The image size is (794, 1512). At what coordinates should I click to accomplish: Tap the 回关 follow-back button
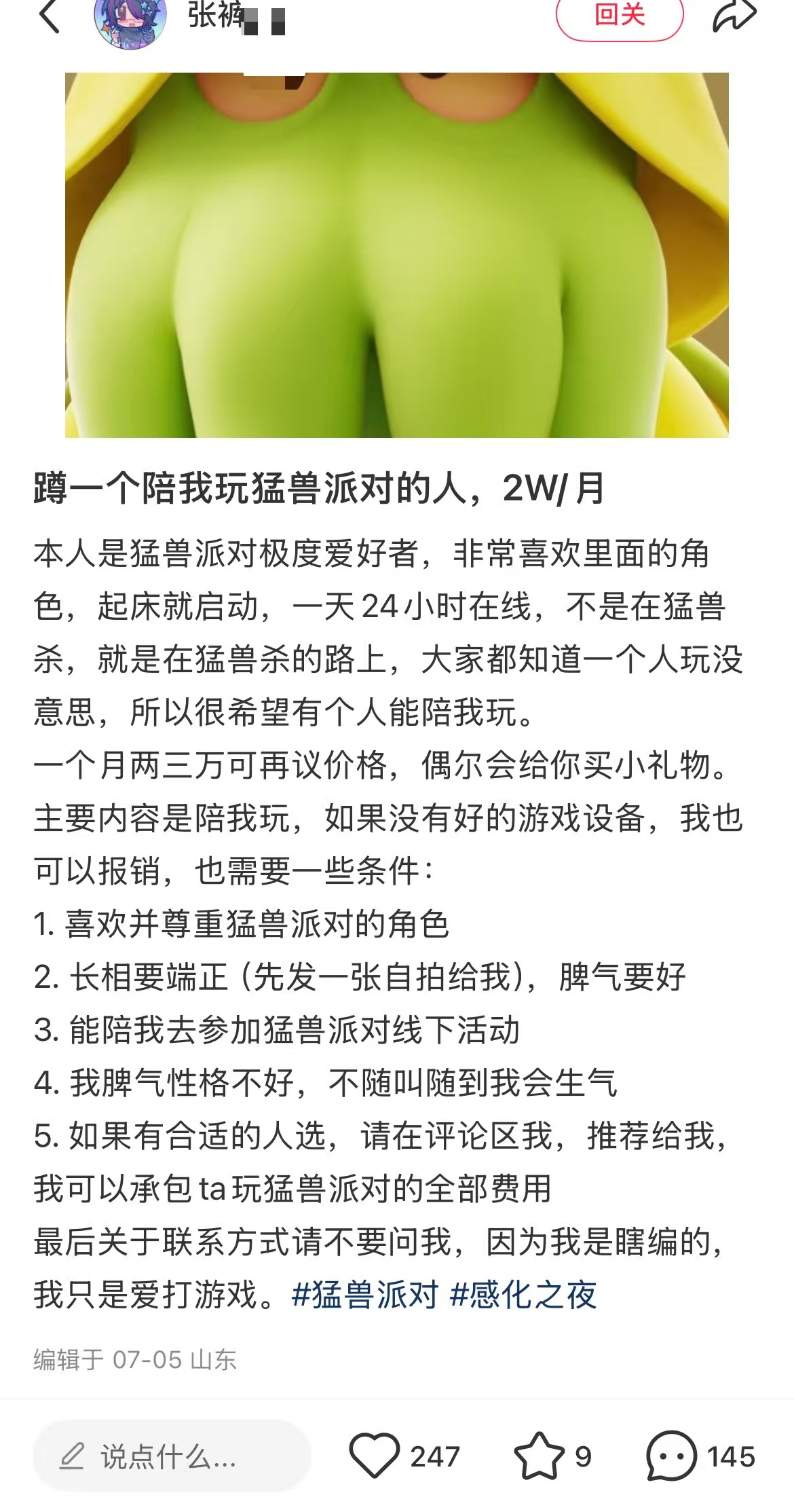point(619,16)
